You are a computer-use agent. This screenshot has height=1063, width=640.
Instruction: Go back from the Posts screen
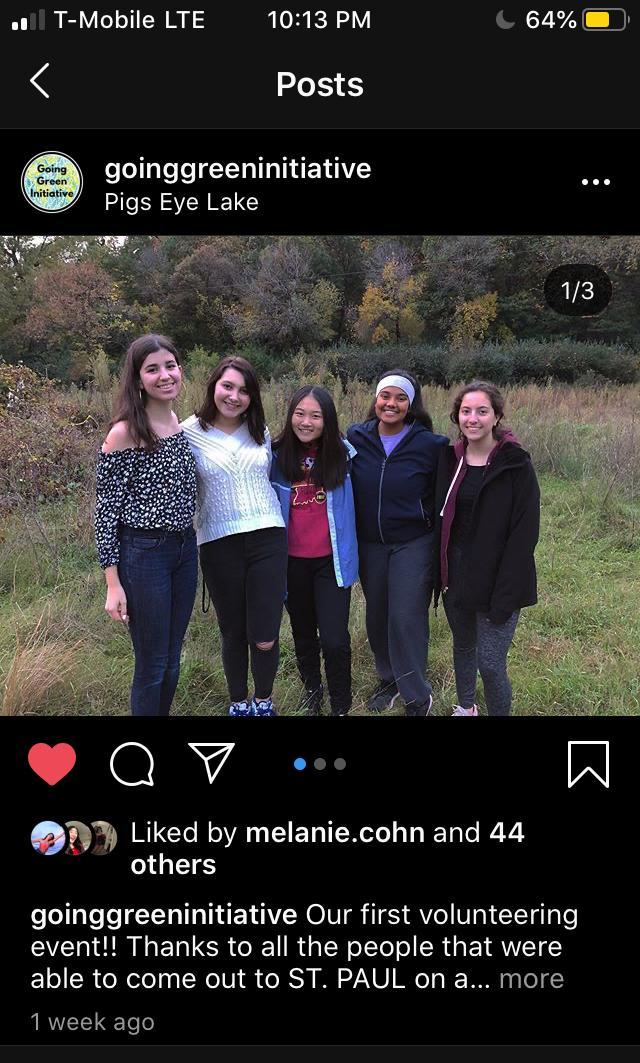point(40,82)
